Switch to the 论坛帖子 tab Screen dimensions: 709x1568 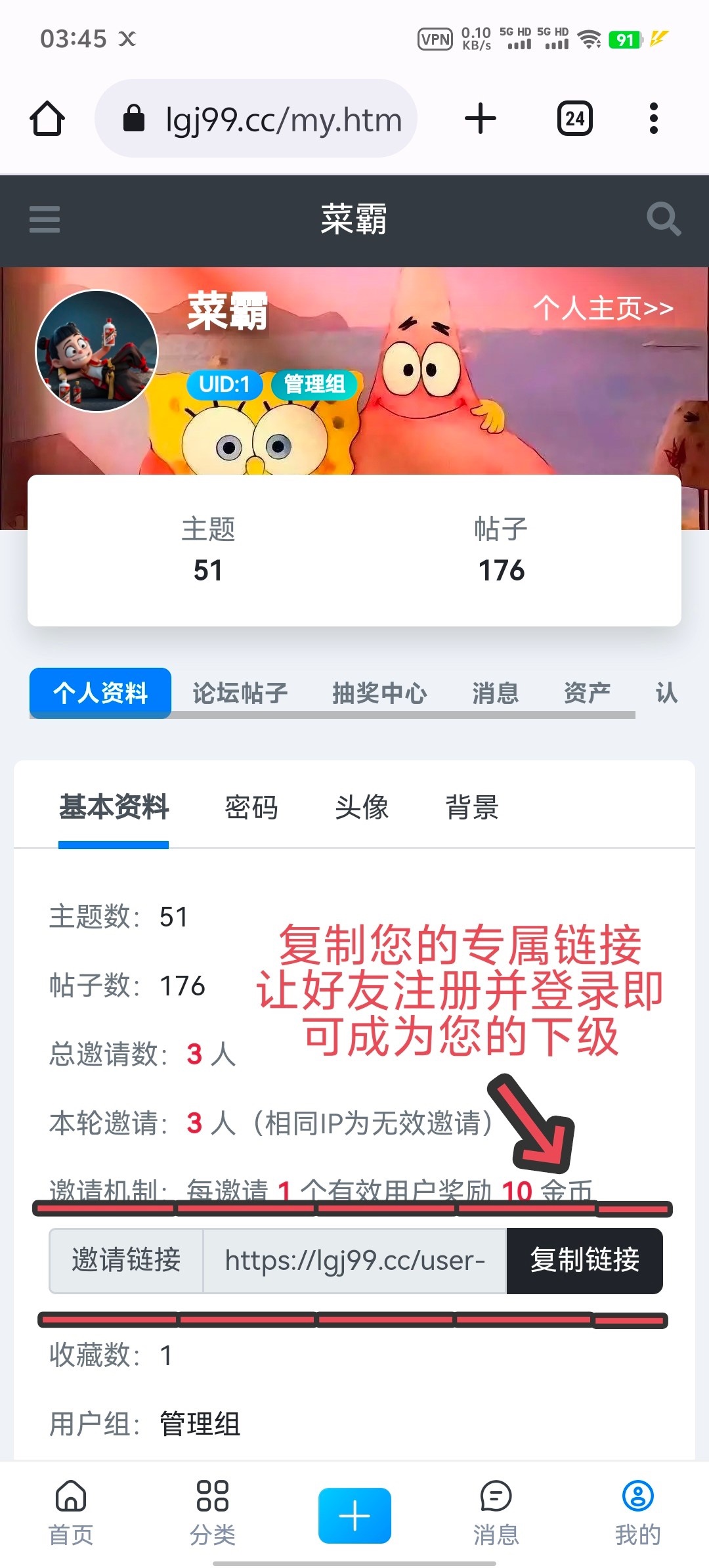click(240, 693)
